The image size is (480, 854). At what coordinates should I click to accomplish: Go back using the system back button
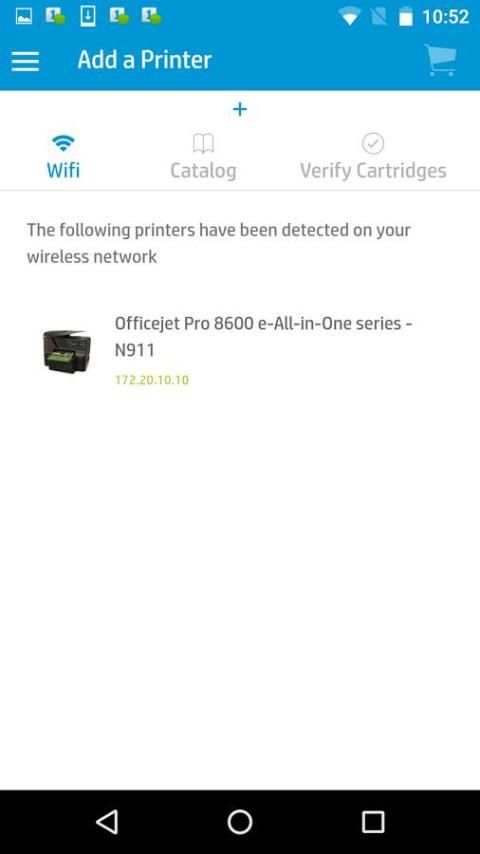coord(107,821)
